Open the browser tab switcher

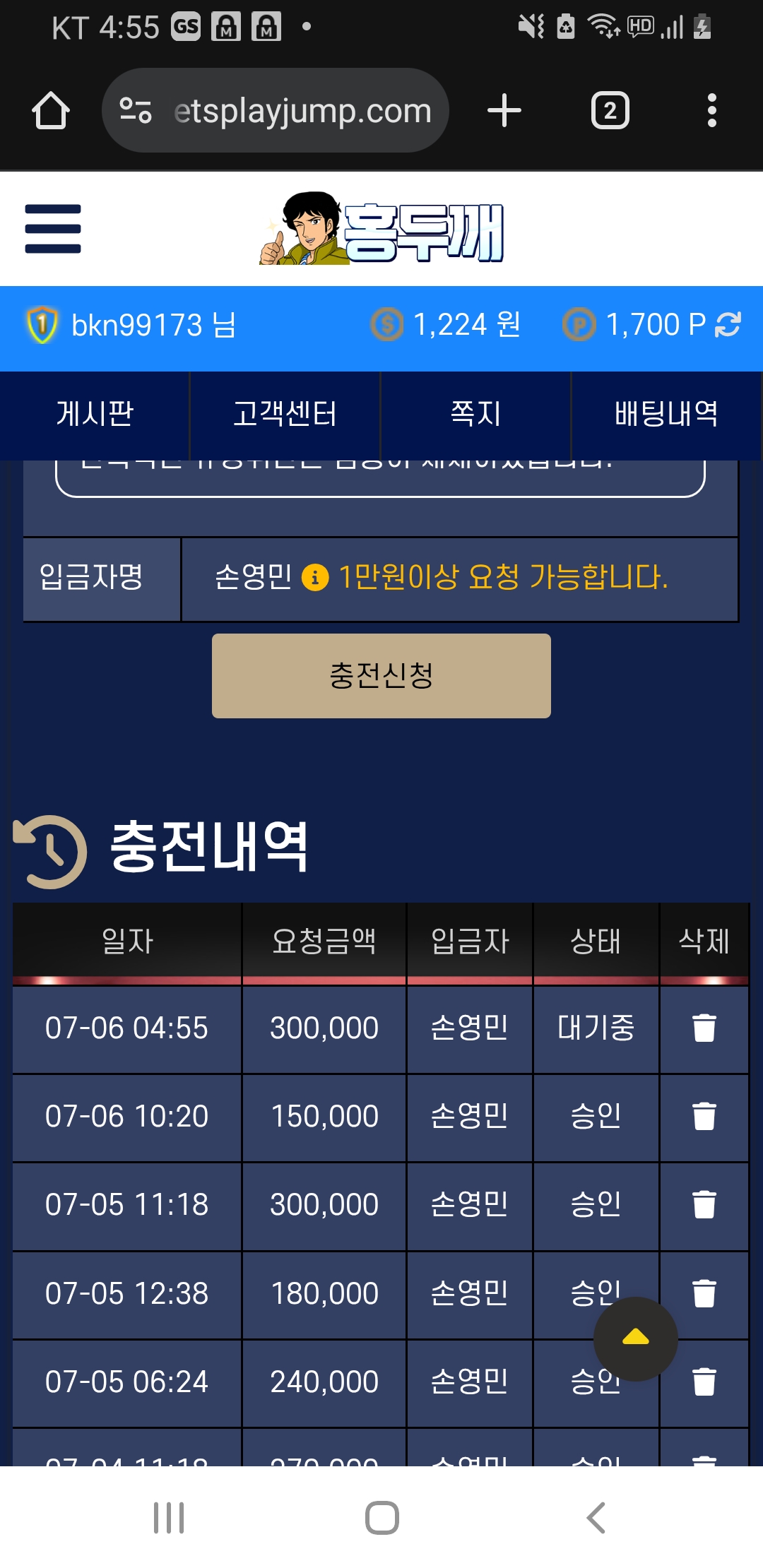point(610,111)
